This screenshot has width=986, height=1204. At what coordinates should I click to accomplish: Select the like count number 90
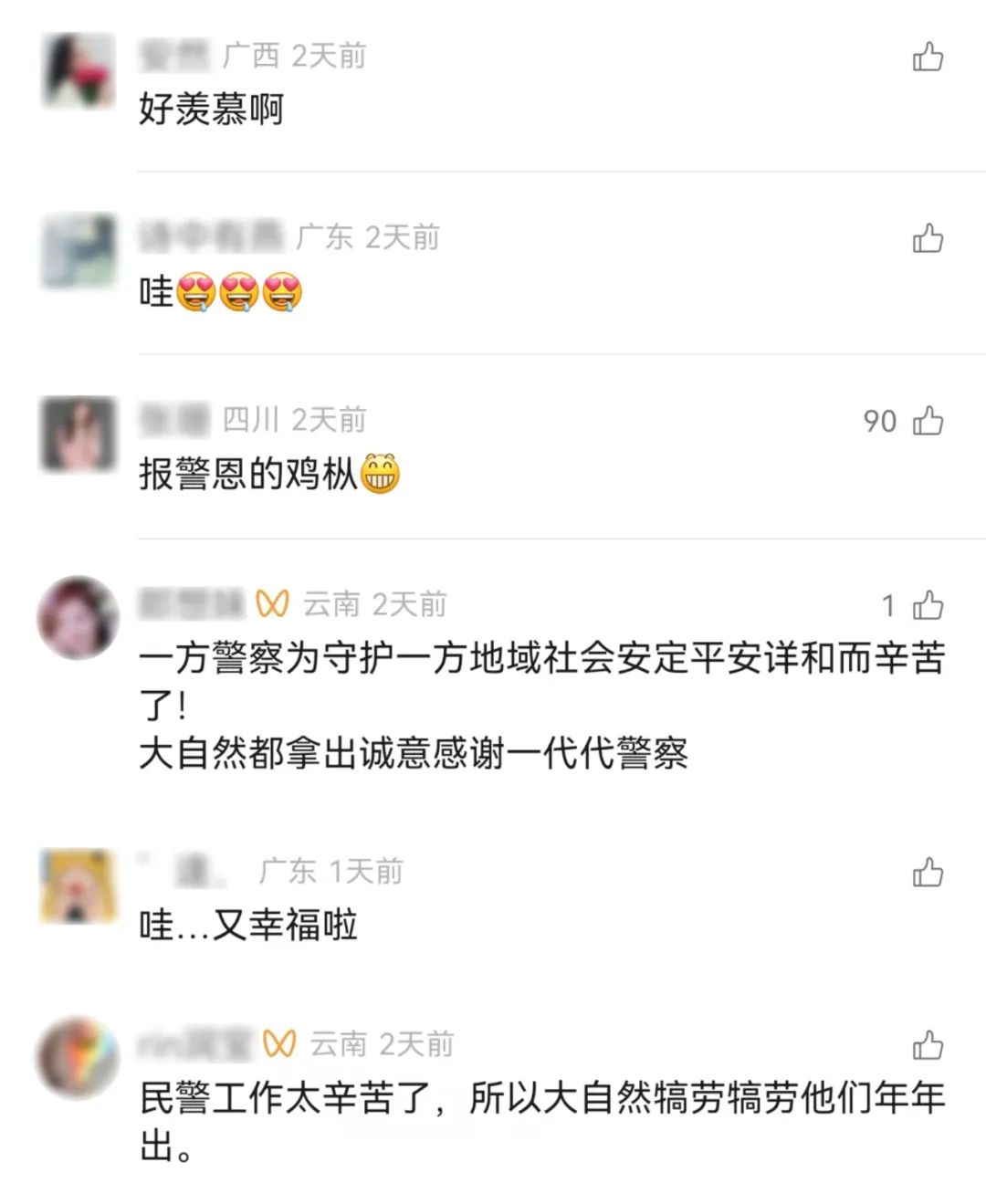pos(882,421)
